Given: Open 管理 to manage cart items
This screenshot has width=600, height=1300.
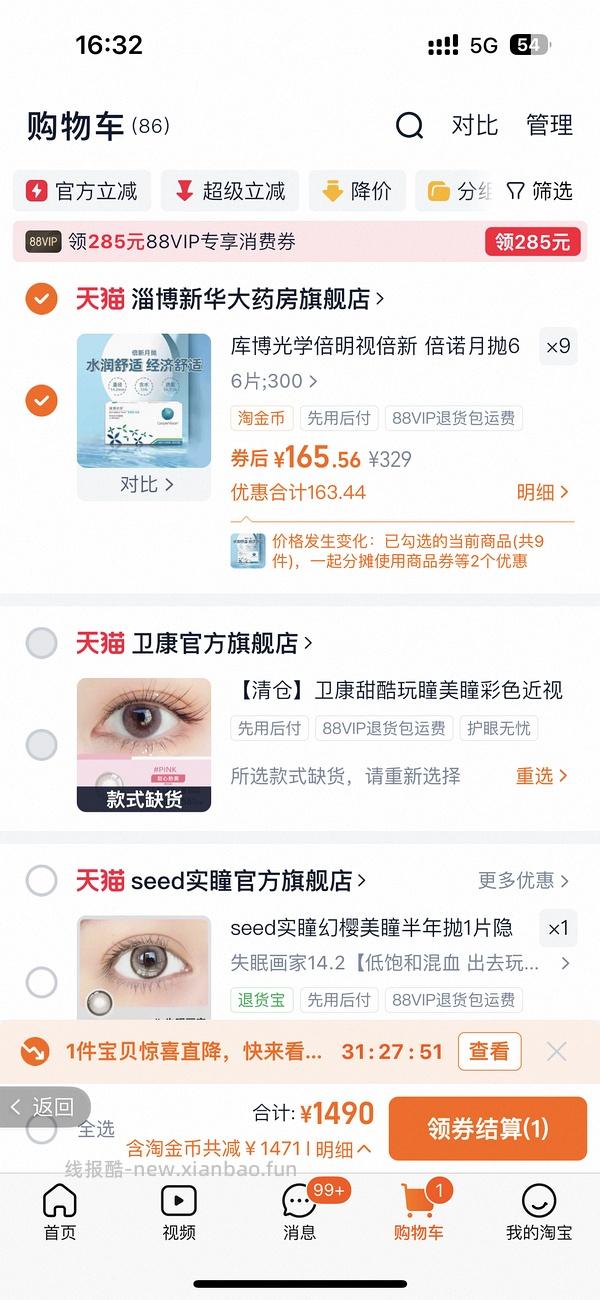Looking at the screenshot, I should click(x=549, y=126).
